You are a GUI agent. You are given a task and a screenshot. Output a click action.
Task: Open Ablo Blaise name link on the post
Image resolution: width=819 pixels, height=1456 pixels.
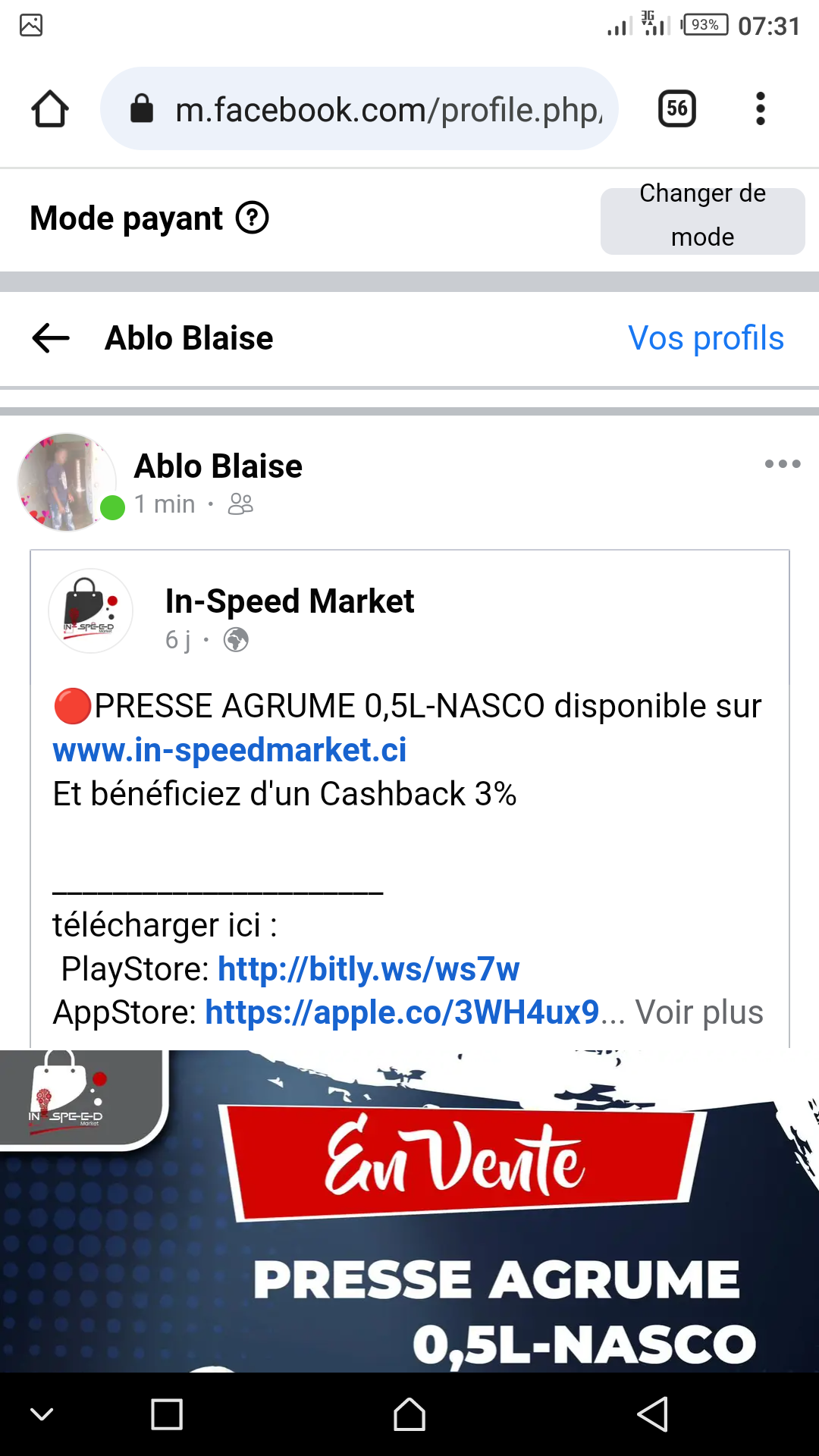coord(218,466)
